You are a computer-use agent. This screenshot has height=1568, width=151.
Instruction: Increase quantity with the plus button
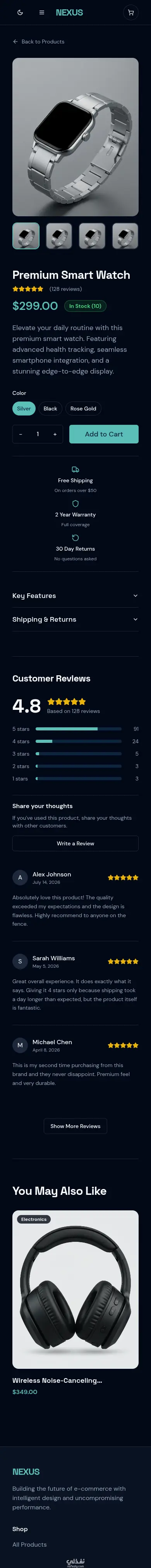55,434
